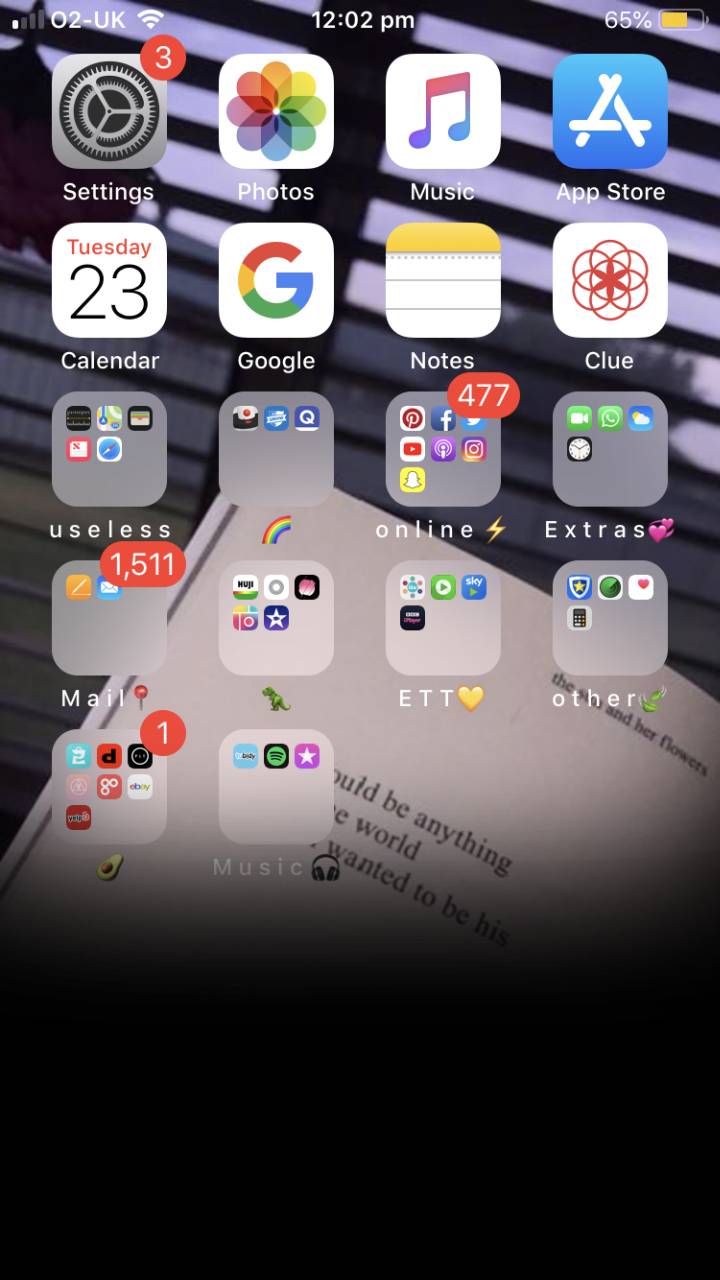This screenshot has width=720, height=1280.
Task: Open the Settings app
Action: (x=109, y=111)
